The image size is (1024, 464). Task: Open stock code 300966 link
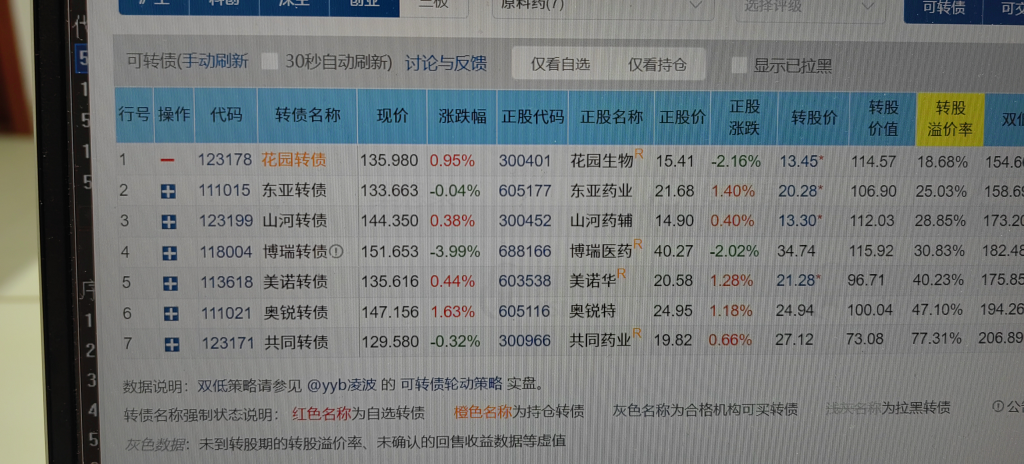525,341
